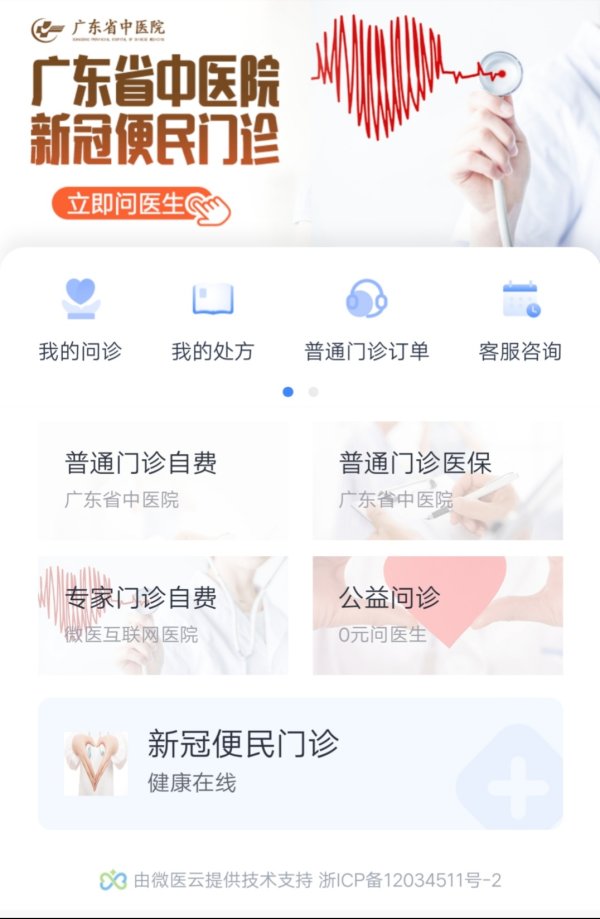Image resolution: width=600 pixels, height=919 pixels.
Task: Open 我的处方
Action: coord(213,320)
